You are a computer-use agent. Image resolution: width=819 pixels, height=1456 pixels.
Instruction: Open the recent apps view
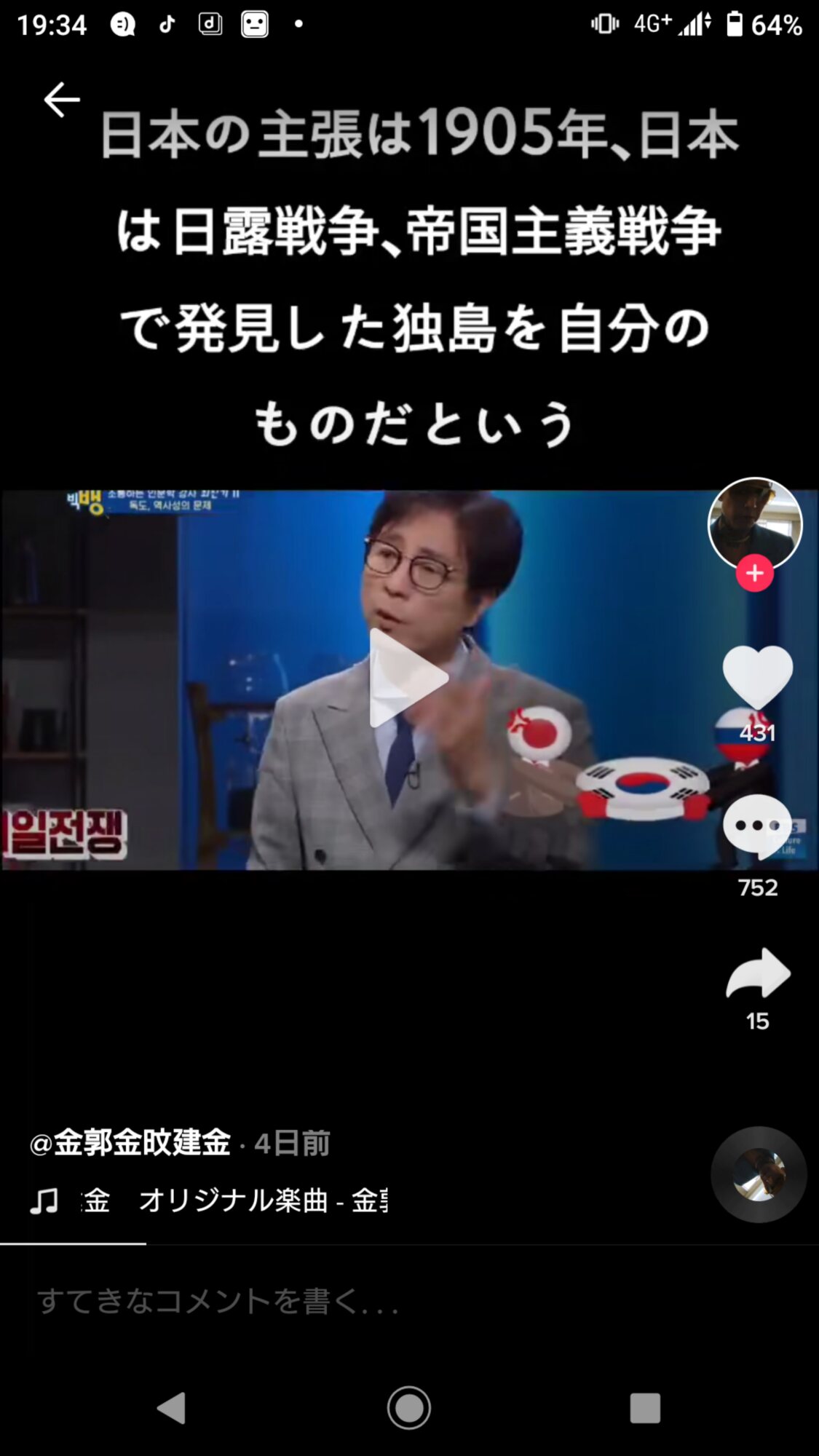pyautogui.click(x=645, y=1408)
